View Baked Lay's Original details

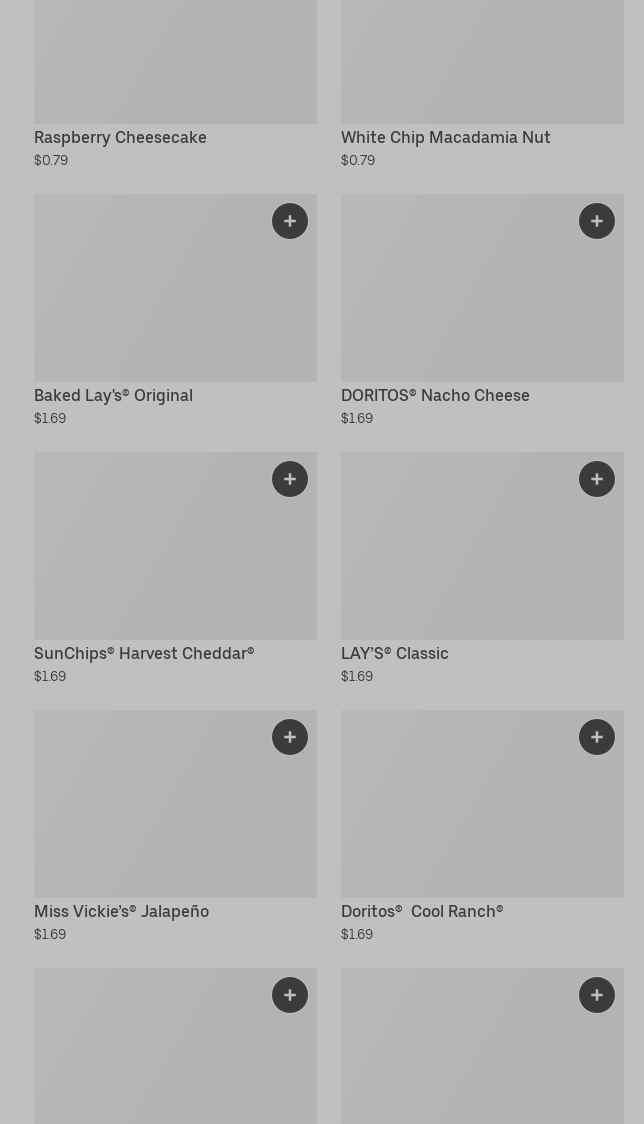click(176, 310)
